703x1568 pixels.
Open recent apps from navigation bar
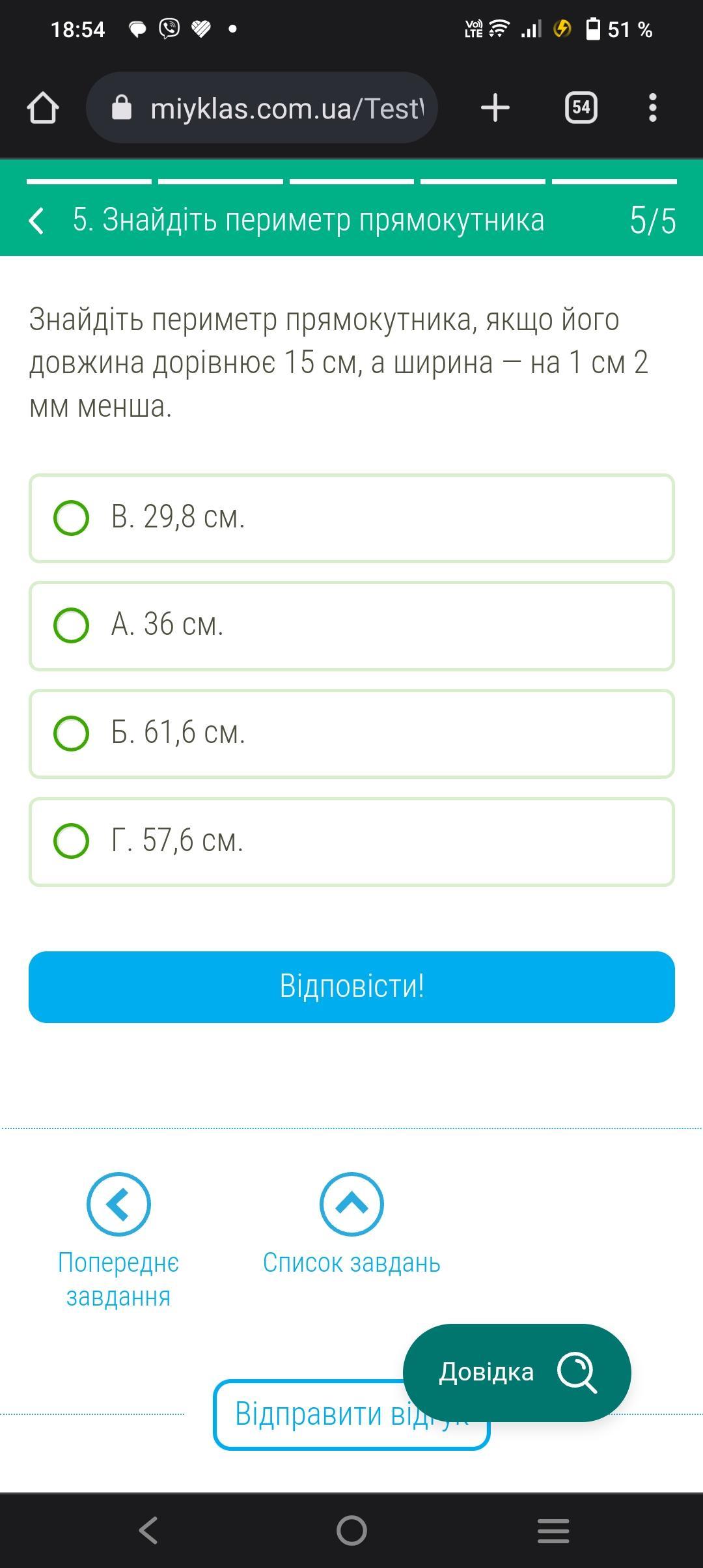tap(553, 1530)
